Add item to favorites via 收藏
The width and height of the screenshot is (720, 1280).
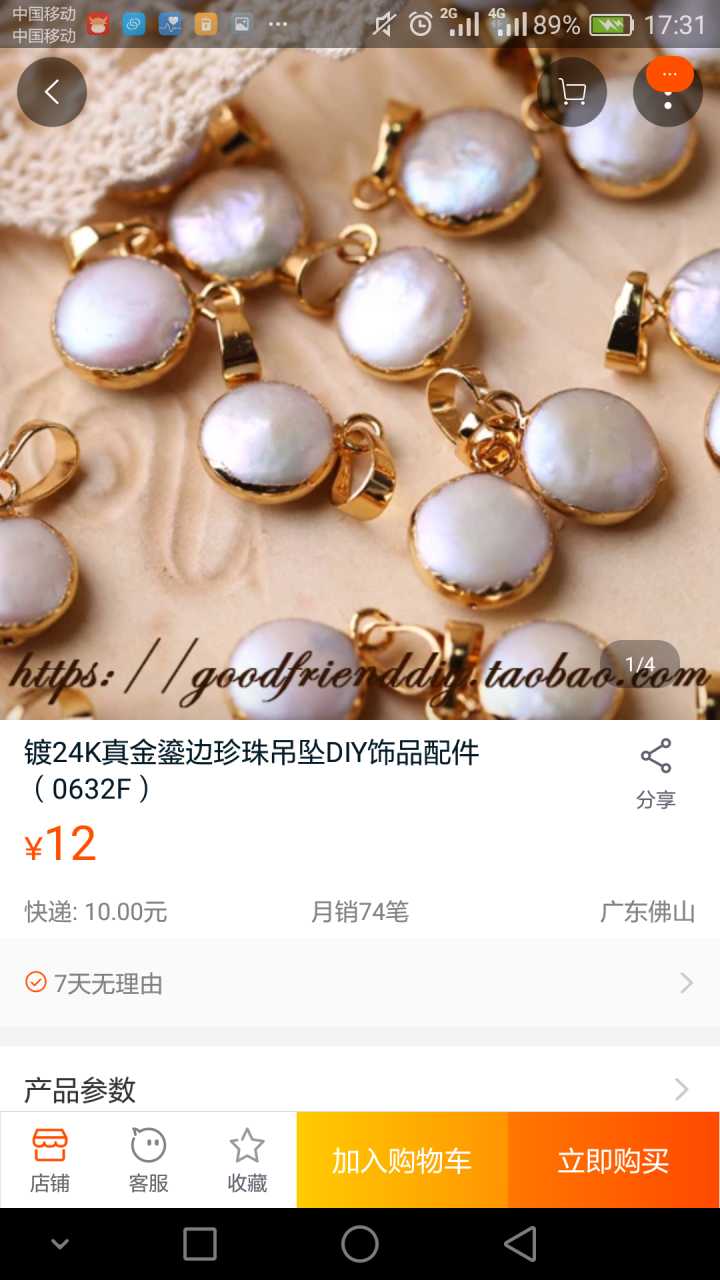pos(247,1160)
